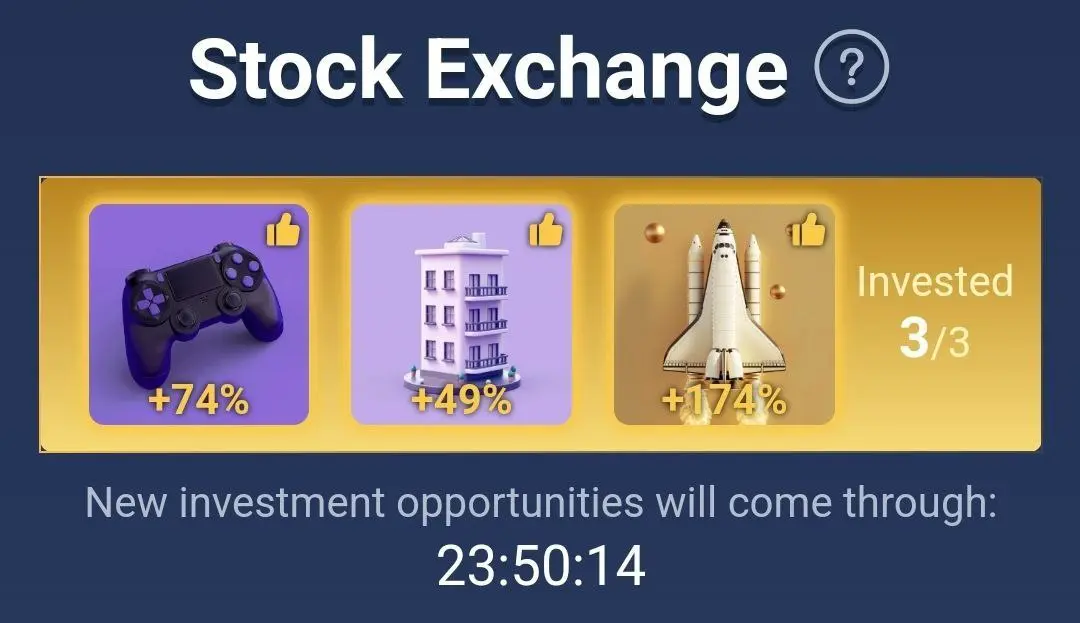
Task: Open the game controller investment card
Action: (x=199, y=314)
